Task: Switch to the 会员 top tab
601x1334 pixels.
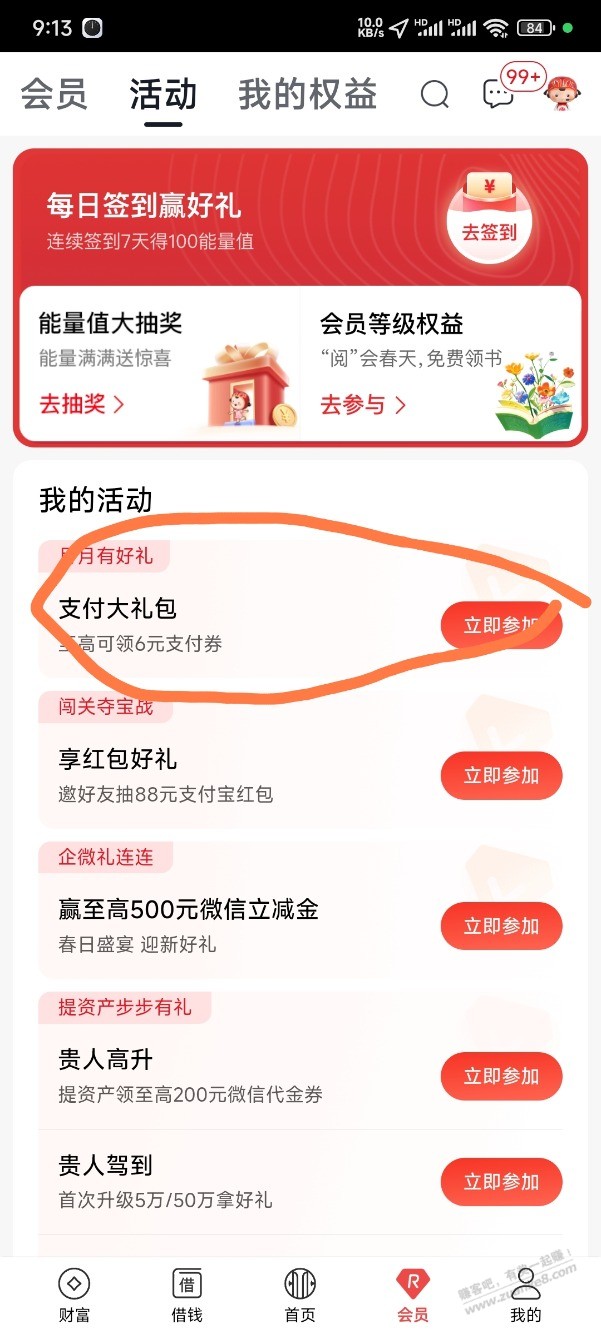Action: click(54, 95)
